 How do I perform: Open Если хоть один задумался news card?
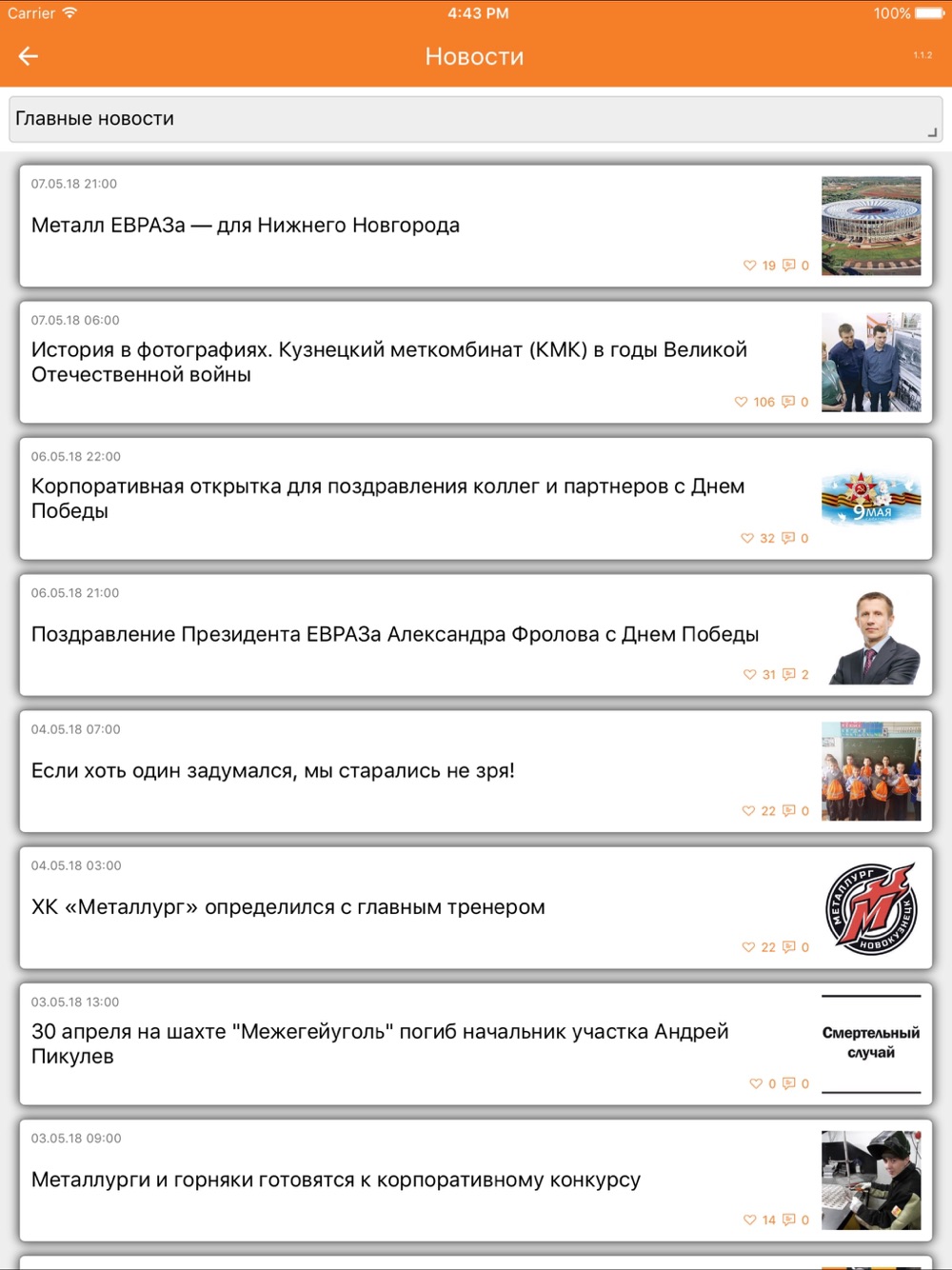476,771
